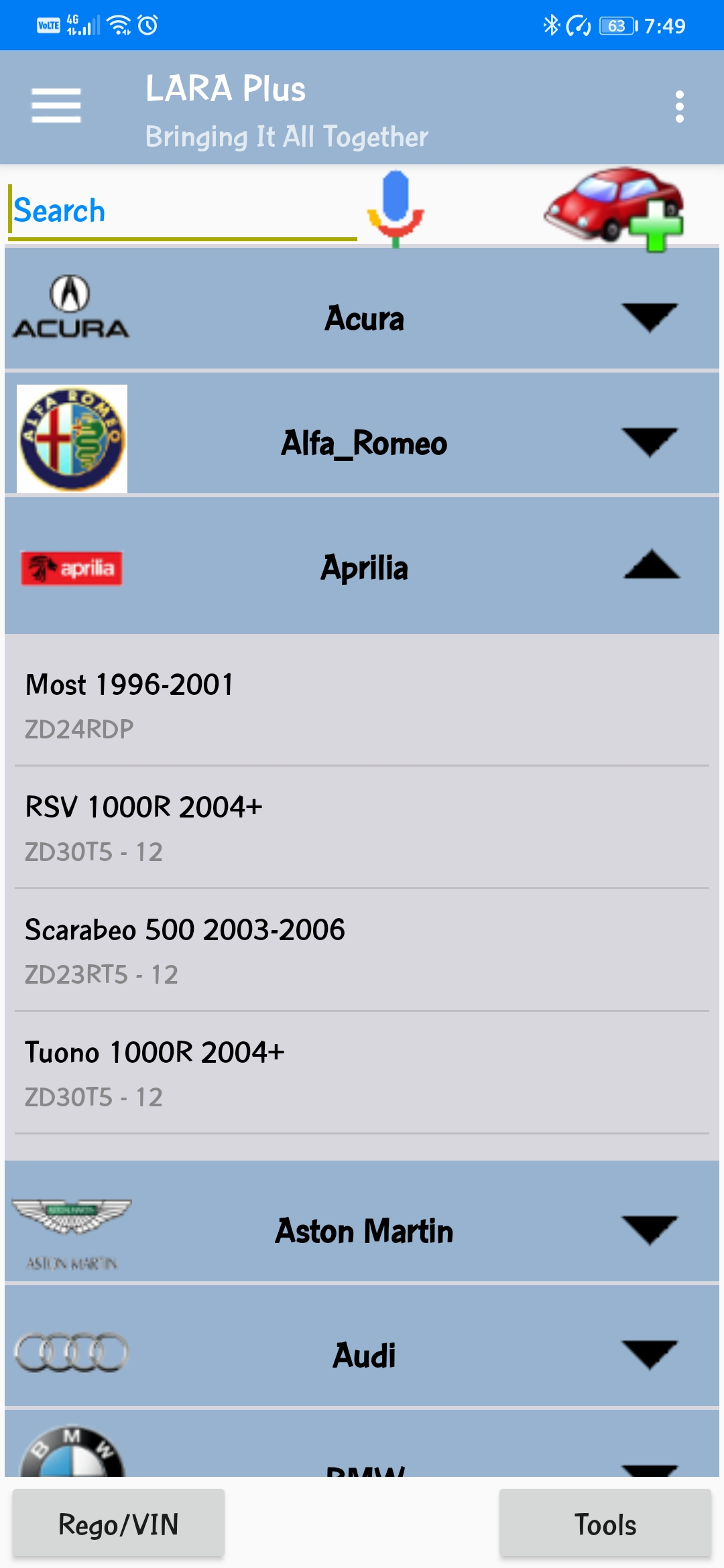This screenshot has height=1568, width=724.
Task: Start voice search with the microphone
Action: point(396,208)
